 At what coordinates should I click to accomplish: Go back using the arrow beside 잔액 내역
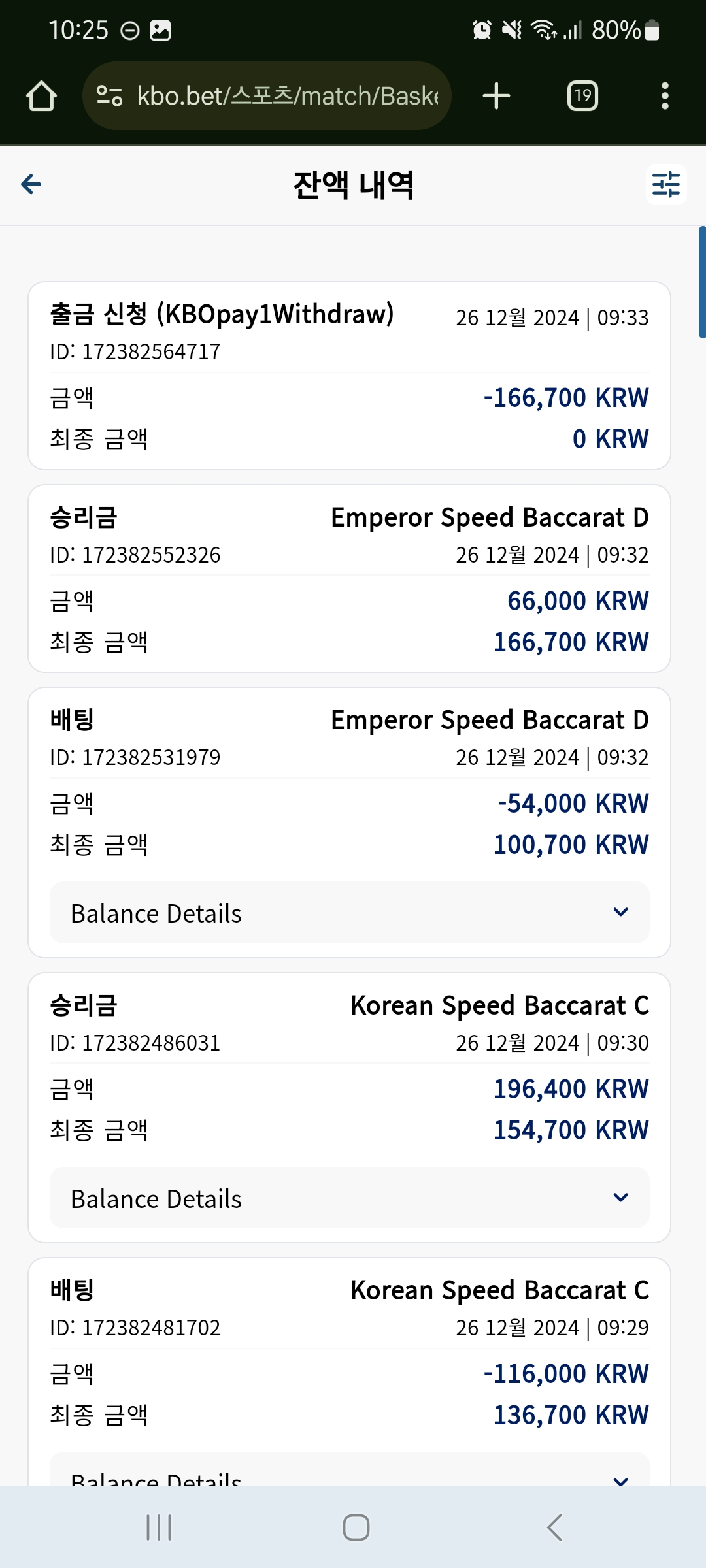[x=31, y=184]
